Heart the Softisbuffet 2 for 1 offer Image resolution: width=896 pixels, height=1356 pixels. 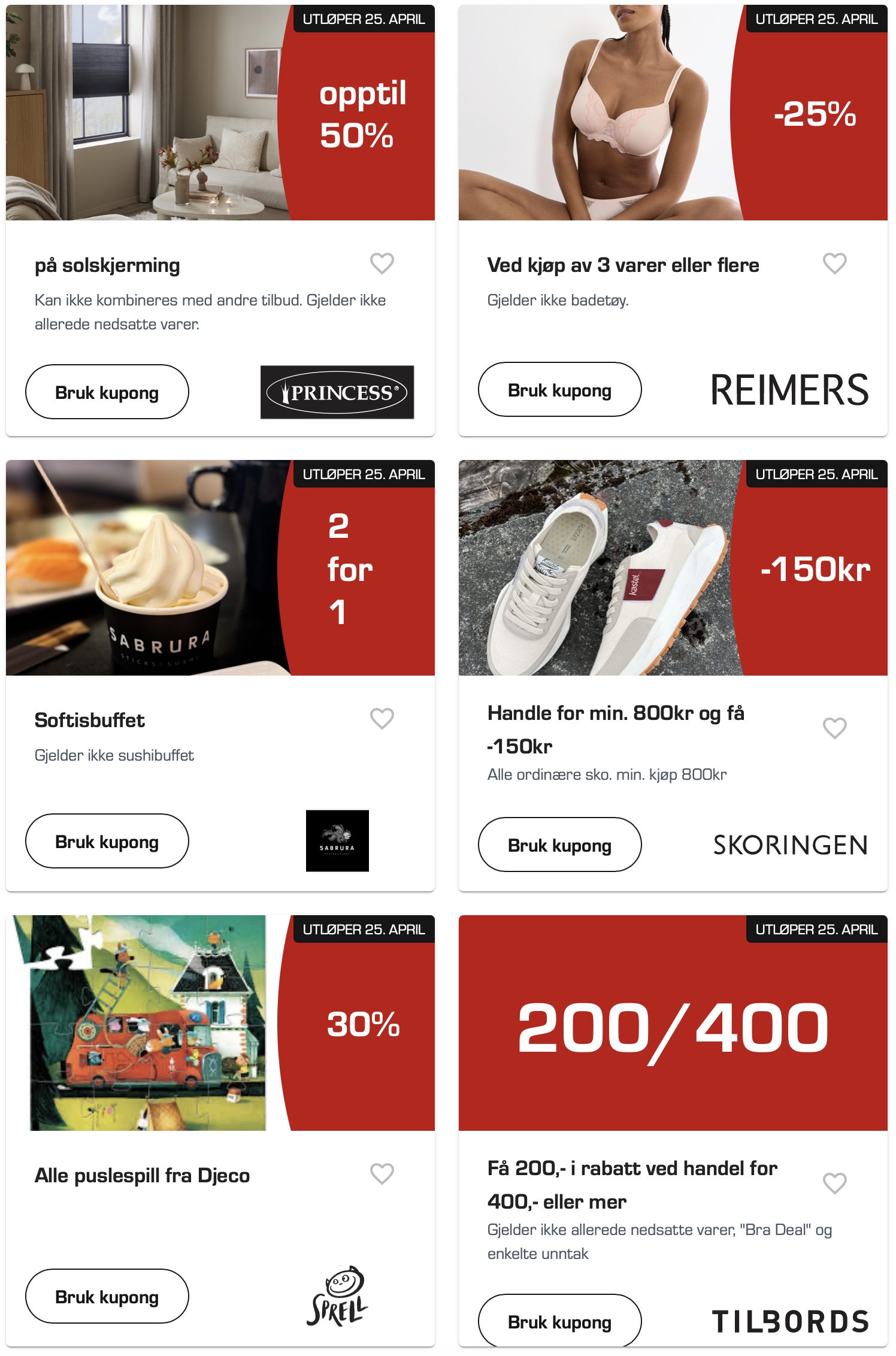[x=382, y=719]
